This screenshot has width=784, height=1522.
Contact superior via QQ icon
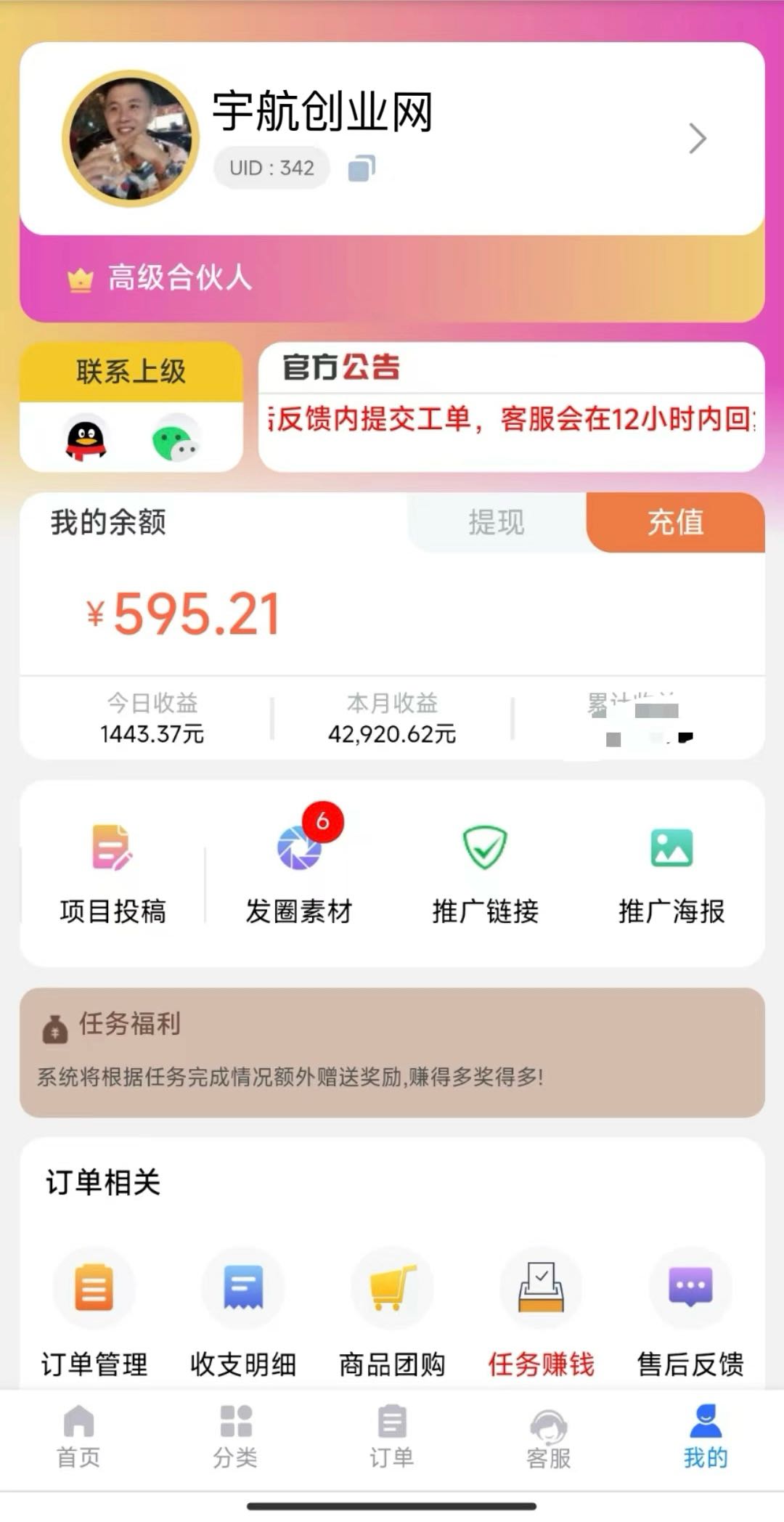(86, 438)
